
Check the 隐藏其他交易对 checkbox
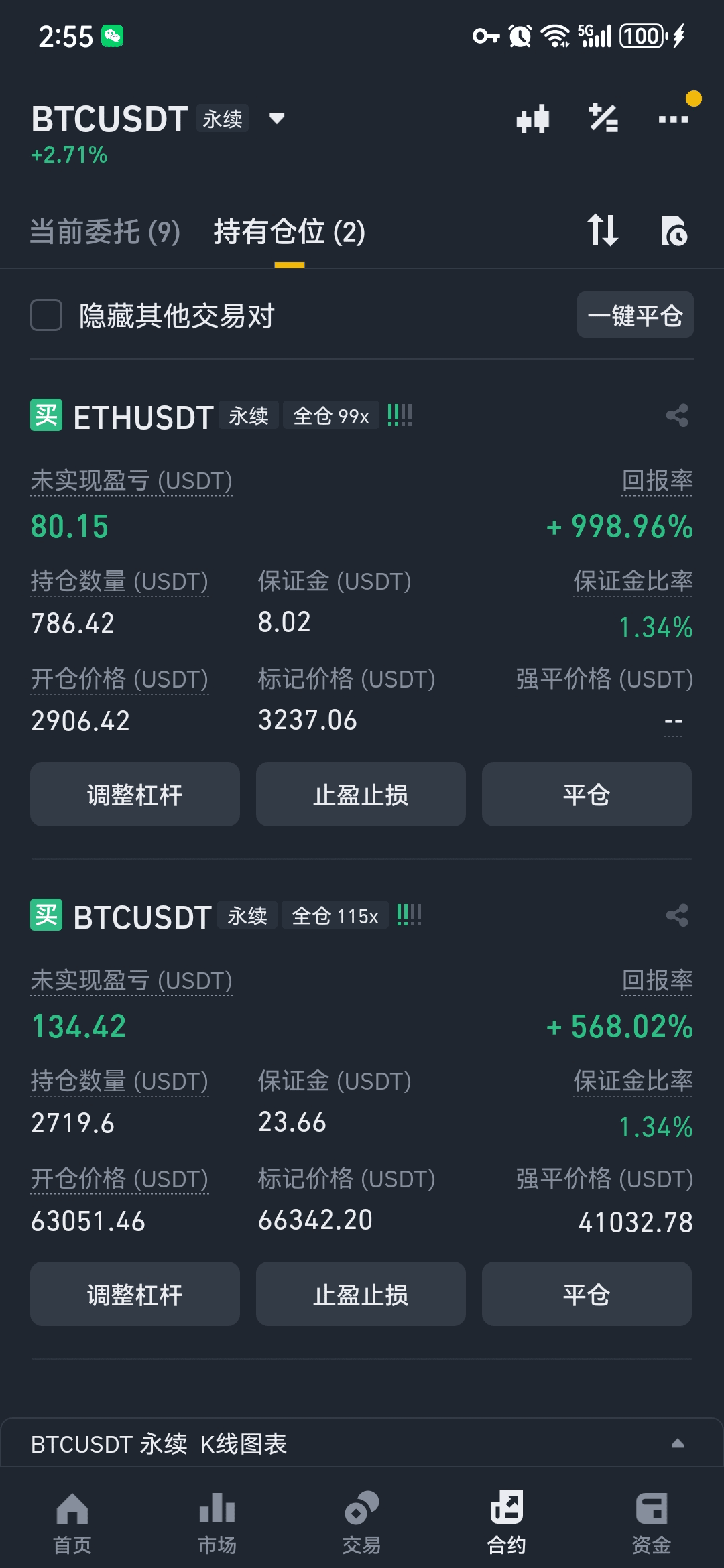[46, 315]
